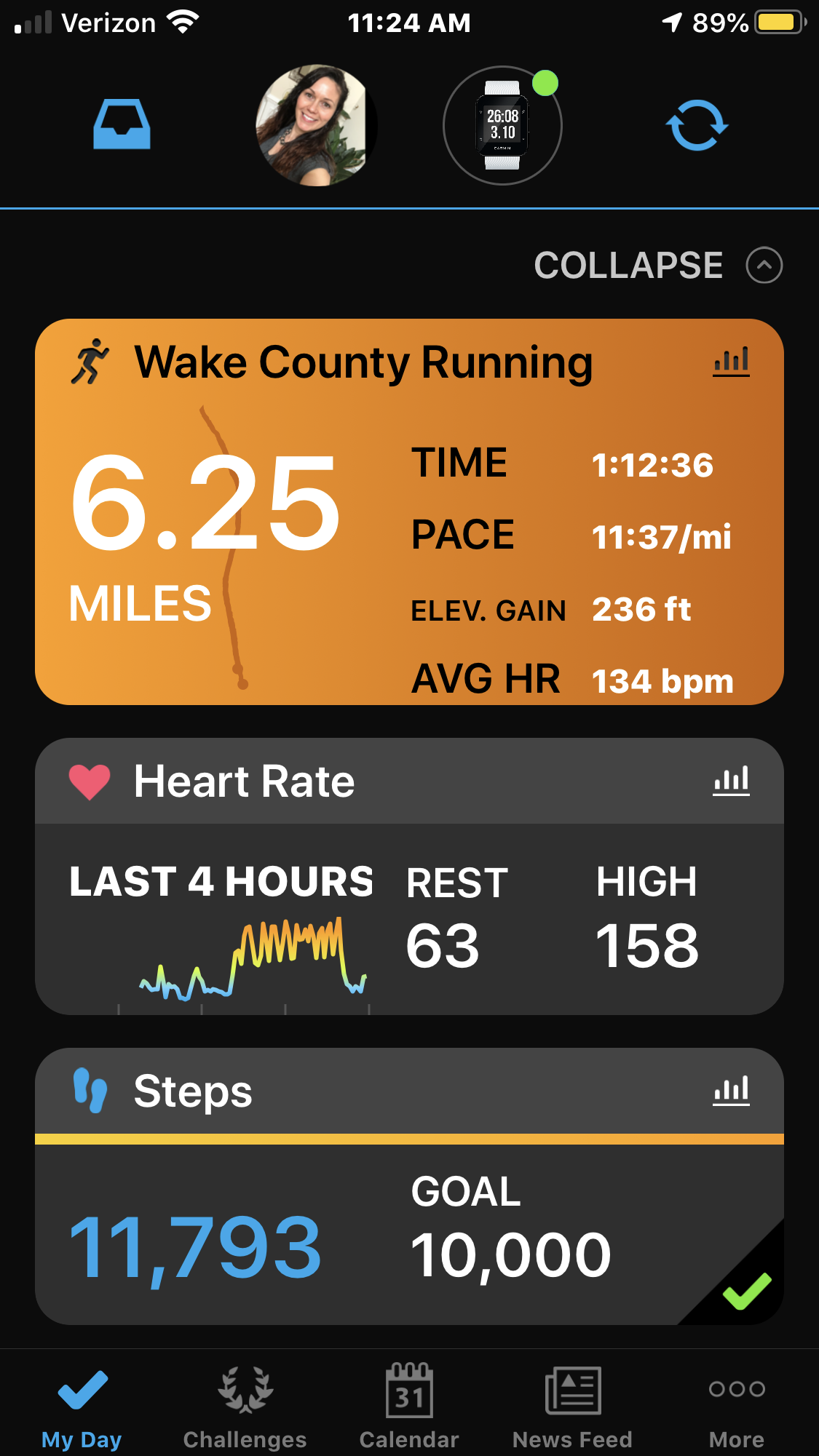Image resolution: width=819 pixels, height=1456 pixels.
Task: Sync data with the refresh arrows
Action: tap(697, 125)
